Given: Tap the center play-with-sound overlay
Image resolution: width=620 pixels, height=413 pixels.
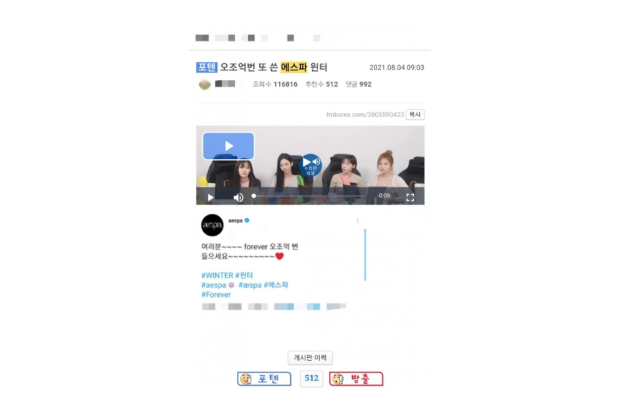Looking at the screenshot, I should coord(311,164).
